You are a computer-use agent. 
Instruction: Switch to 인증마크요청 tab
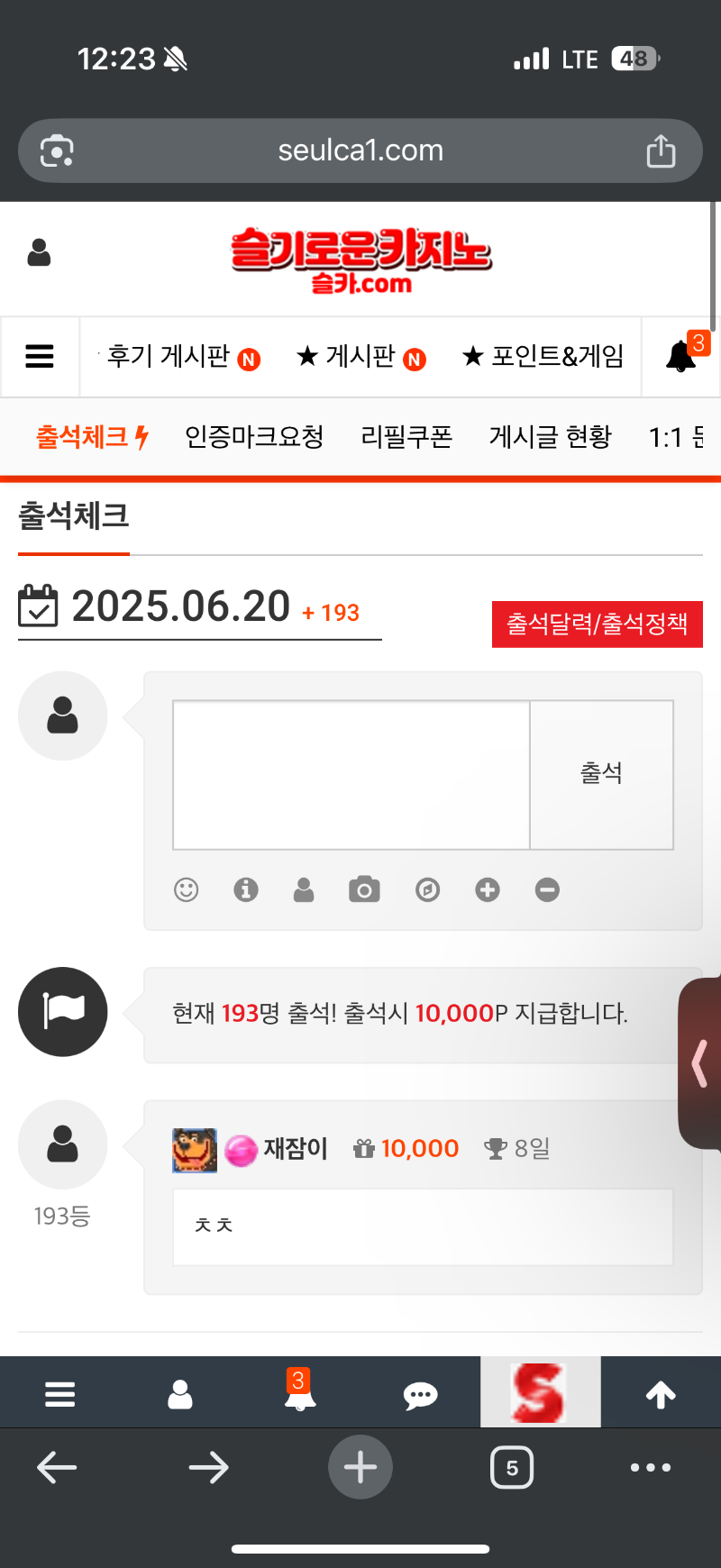[254, 437]
